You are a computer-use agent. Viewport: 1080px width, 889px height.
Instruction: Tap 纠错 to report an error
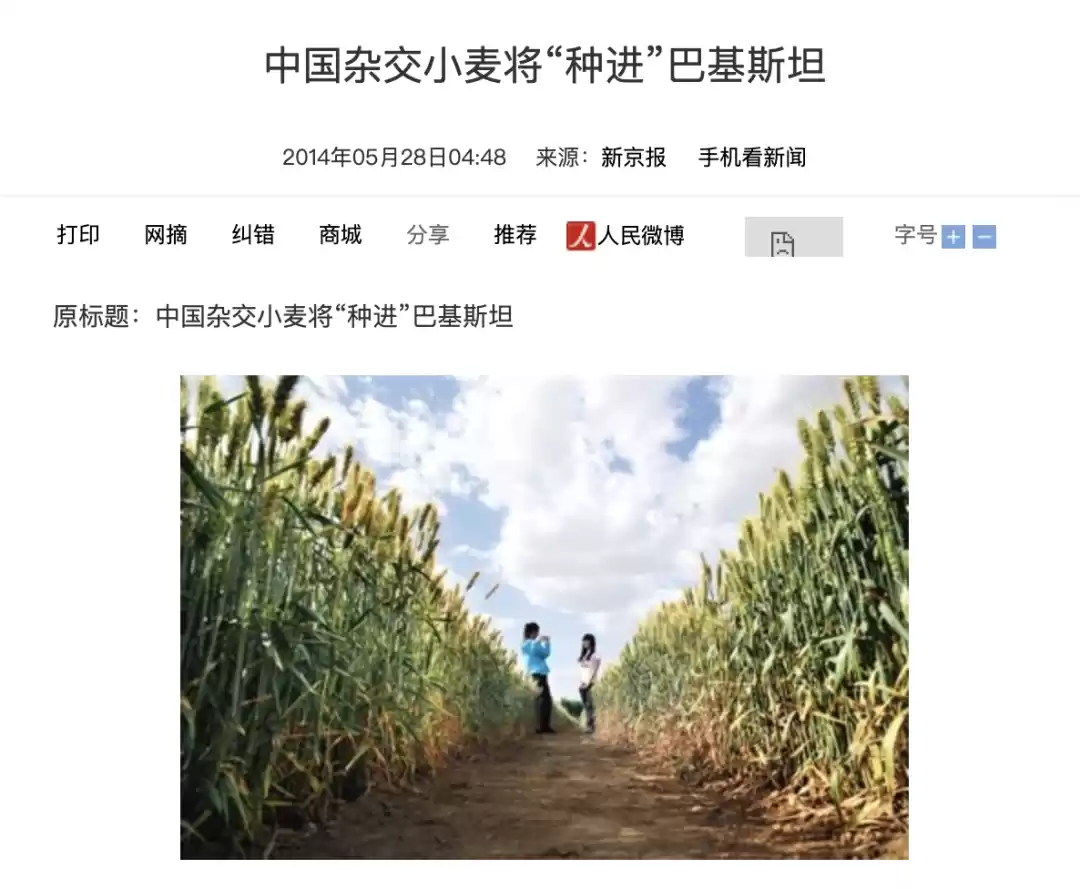point(253,235)
